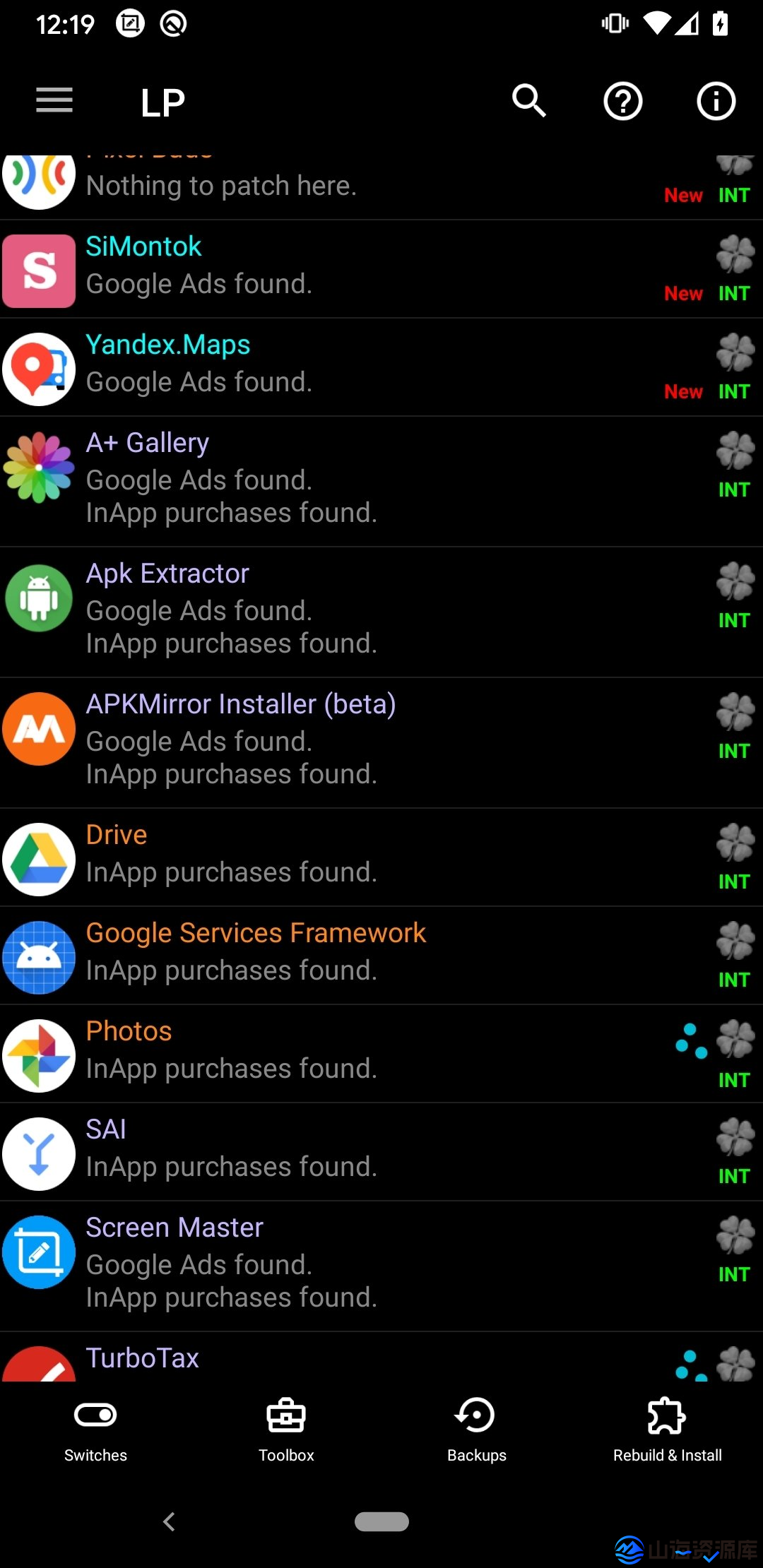Open the navigation drawer via hamburger menu
This screenshot has height=1568, width=763.
[54, 101]
